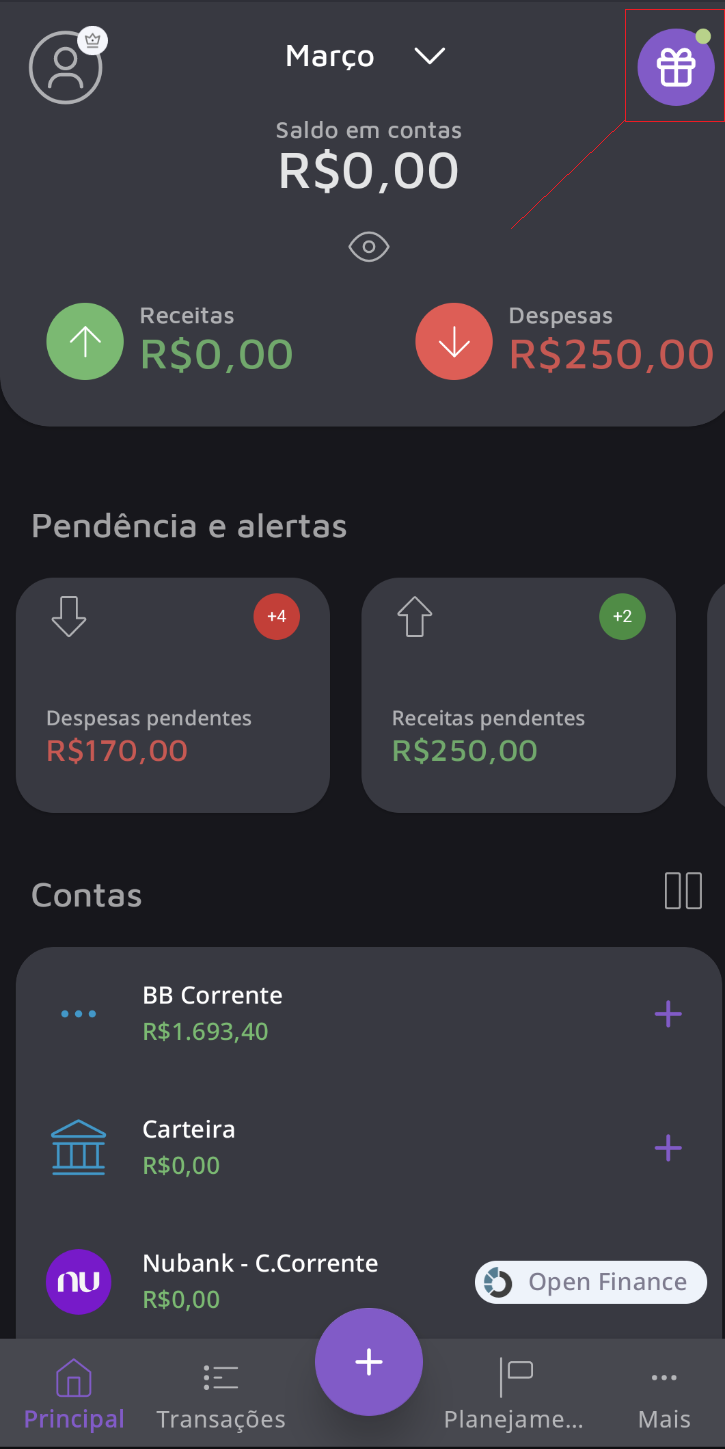The width and height of the screenshot is (725, 1449).
Task: Open the Despesas pendentes card
Action: coord(173,695)
